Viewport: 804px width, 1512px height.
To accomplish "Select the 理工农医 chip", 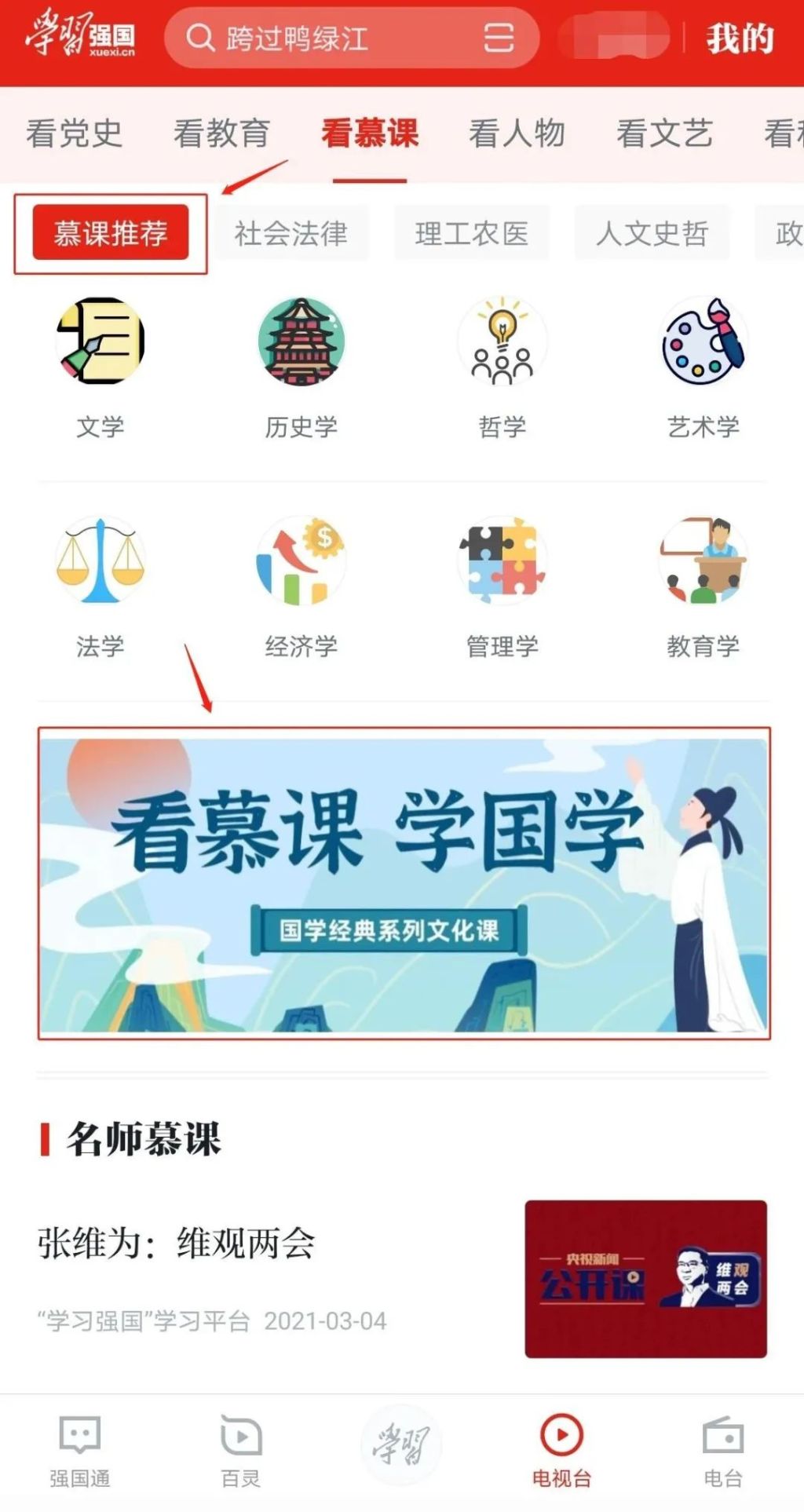I will (x=471, y=233).
